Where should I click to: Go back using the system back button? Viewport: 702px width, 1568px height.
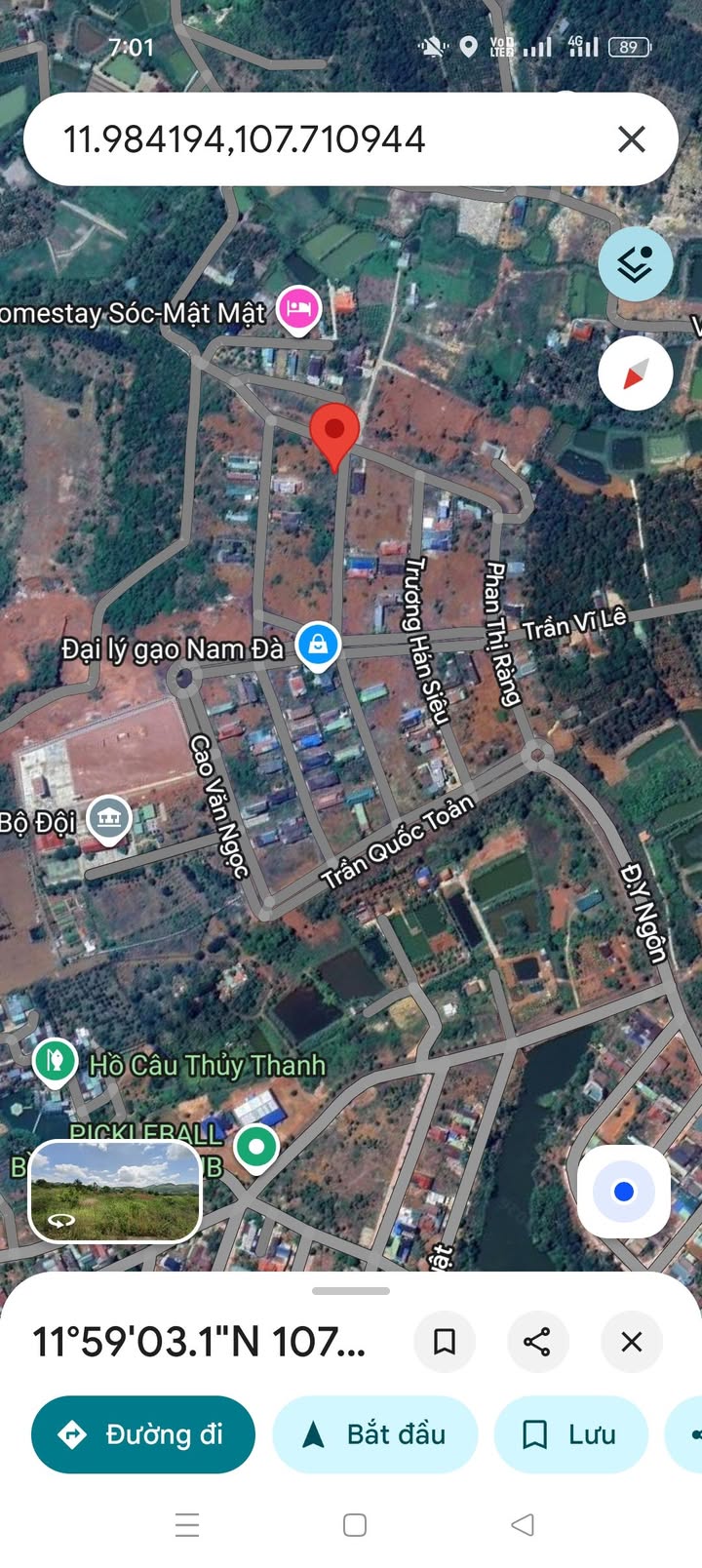tap(523, 1524)
